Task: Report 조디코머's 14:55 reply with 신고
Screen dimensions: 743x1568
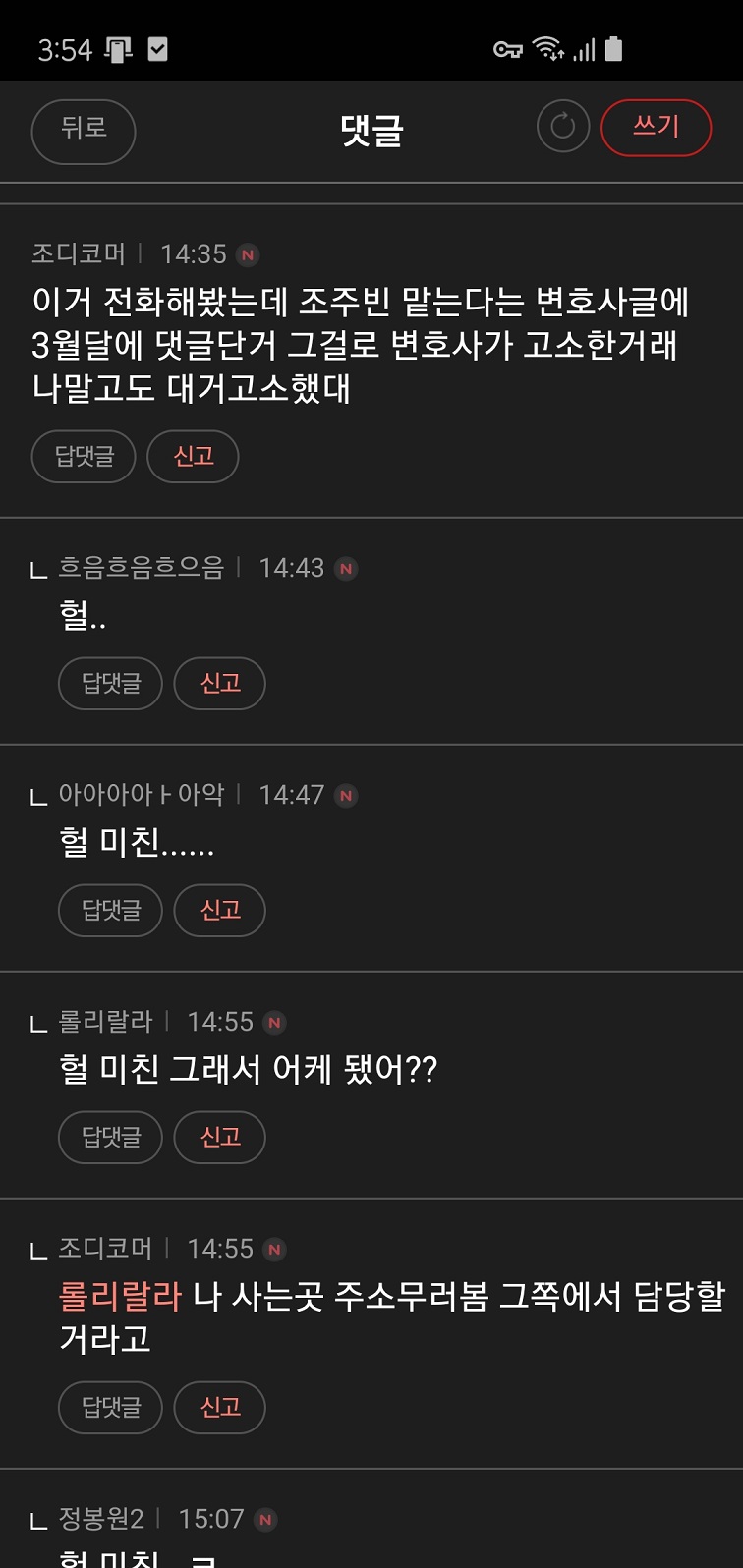Action: 219,1408
